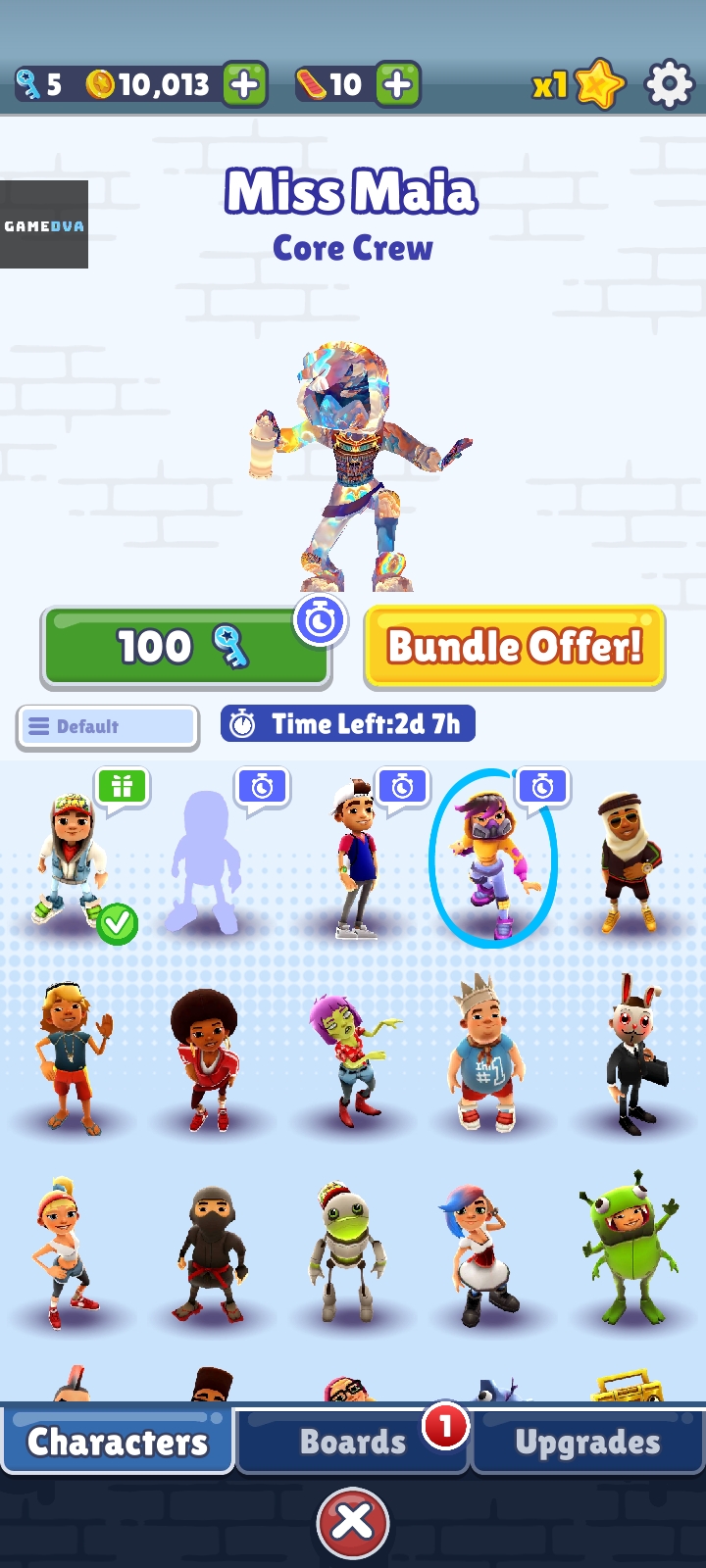Screen dimensions: 706x1568
Task: Choose the character wearing a crown
Action: pyautogui.click(x=482, y=1058)
